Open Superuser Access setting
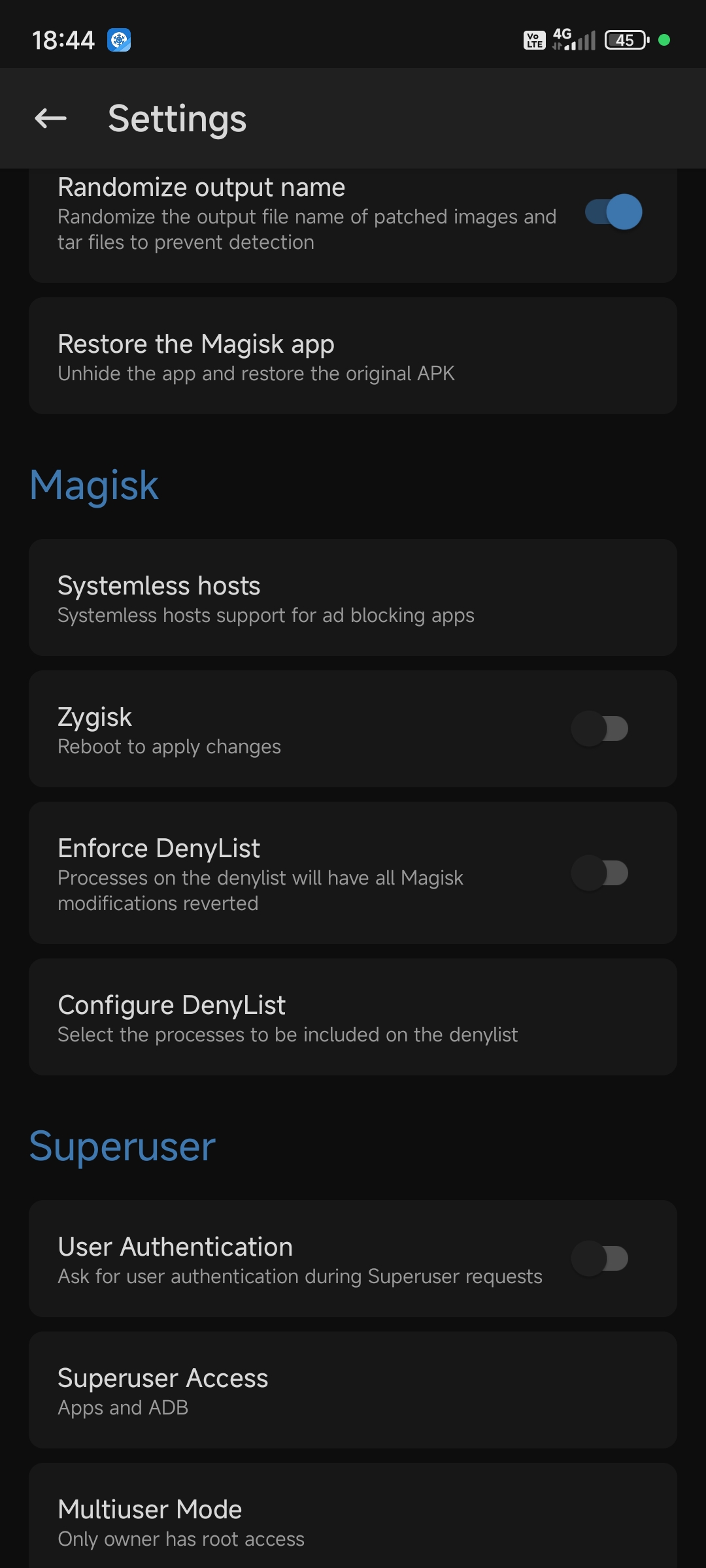 pyautogui.click(x=352, y=1390)
